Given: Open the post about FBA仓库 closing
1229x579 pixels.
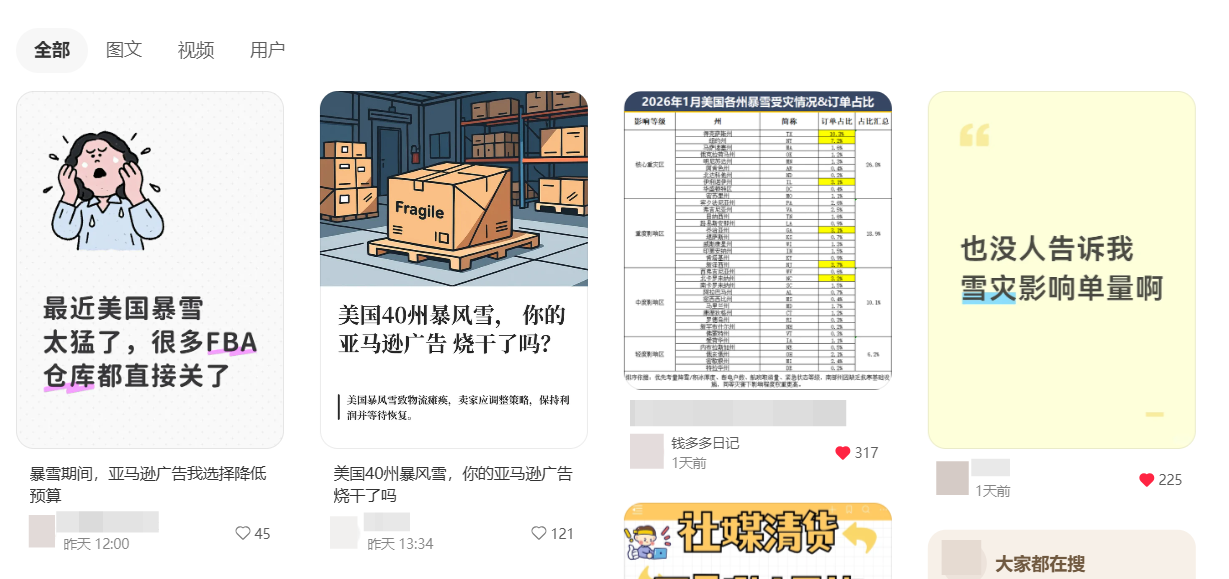Looking at the screenshot, I should pyautogui.click(x=150, y=270).
